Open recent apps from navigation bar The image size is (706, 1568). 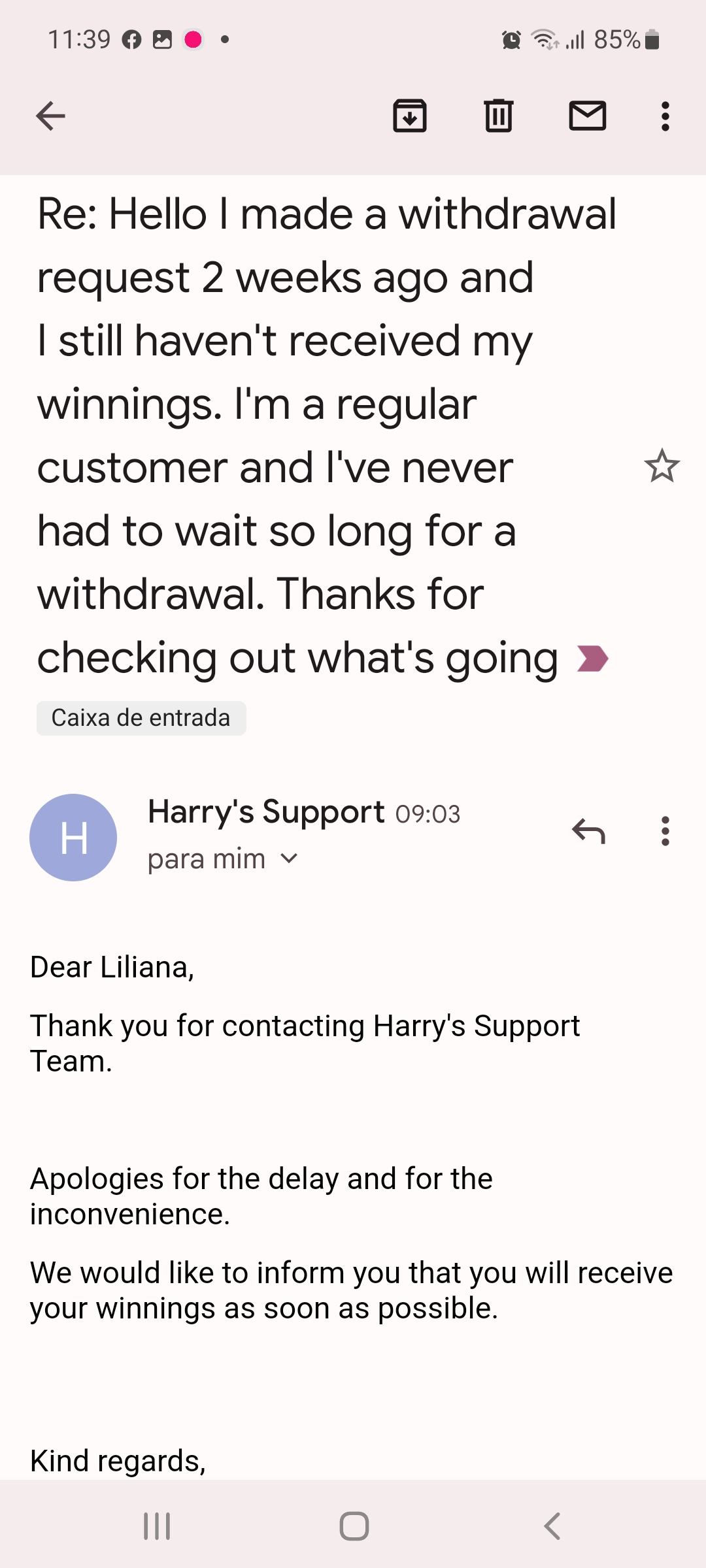157,1526
